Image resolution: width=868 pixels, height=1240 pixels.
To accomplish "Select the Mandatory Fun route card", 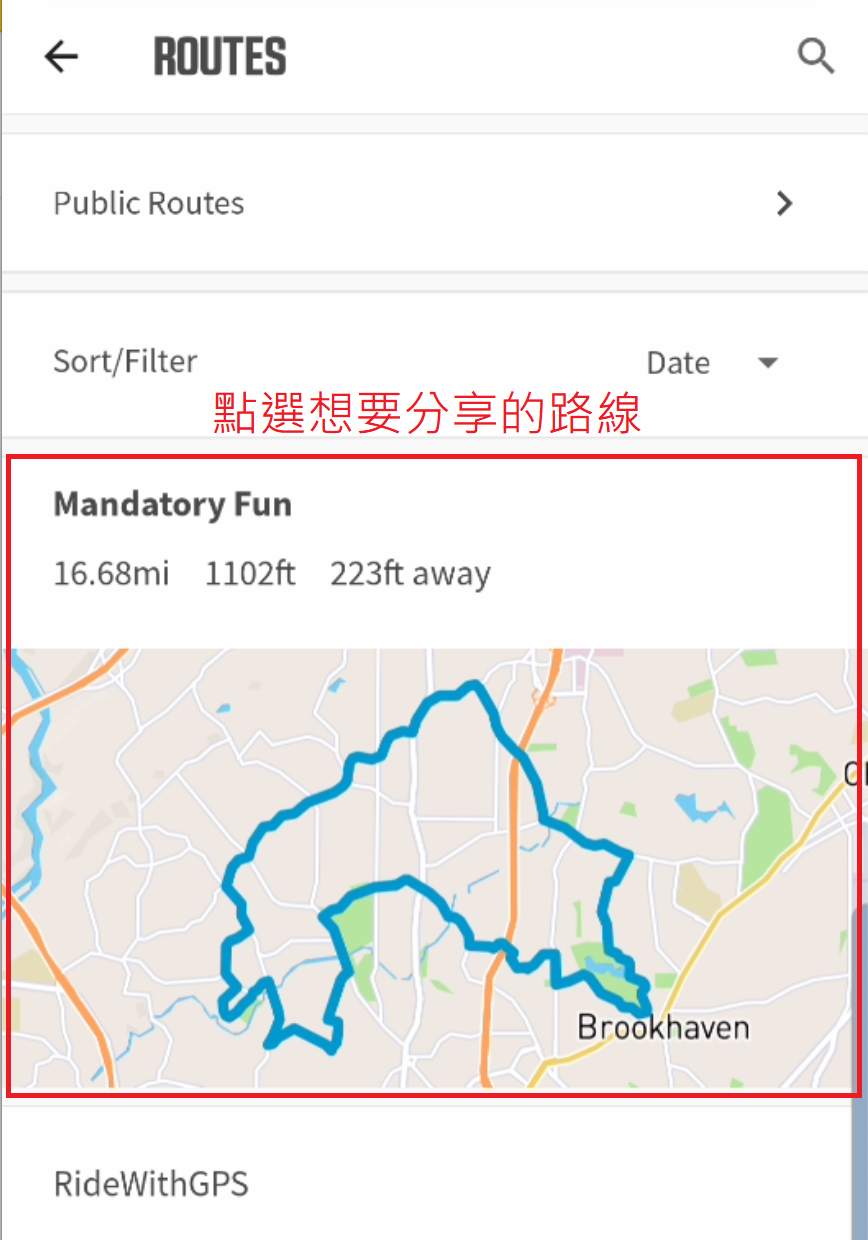I will point(432,775).
